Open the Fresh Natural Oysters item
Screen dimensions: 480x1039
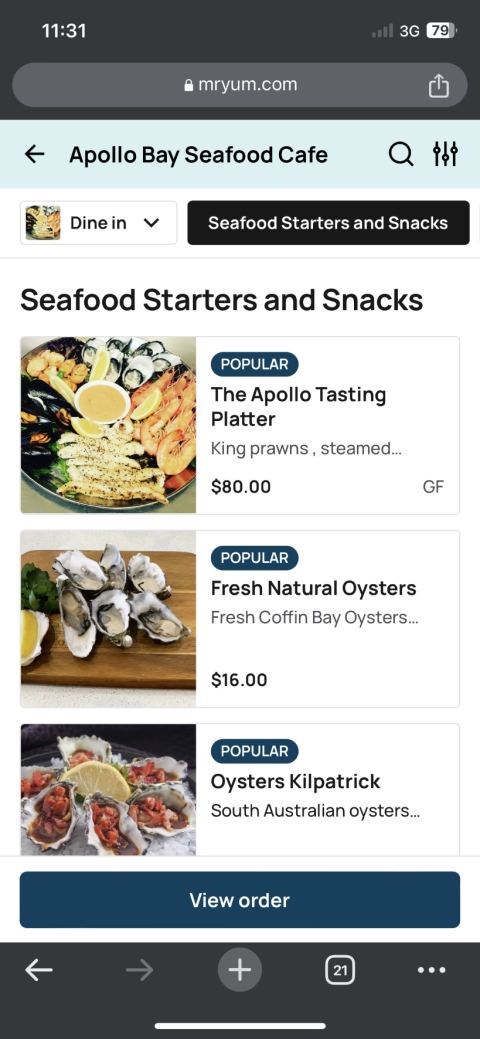pyautogui.click(x=240, y=619)
